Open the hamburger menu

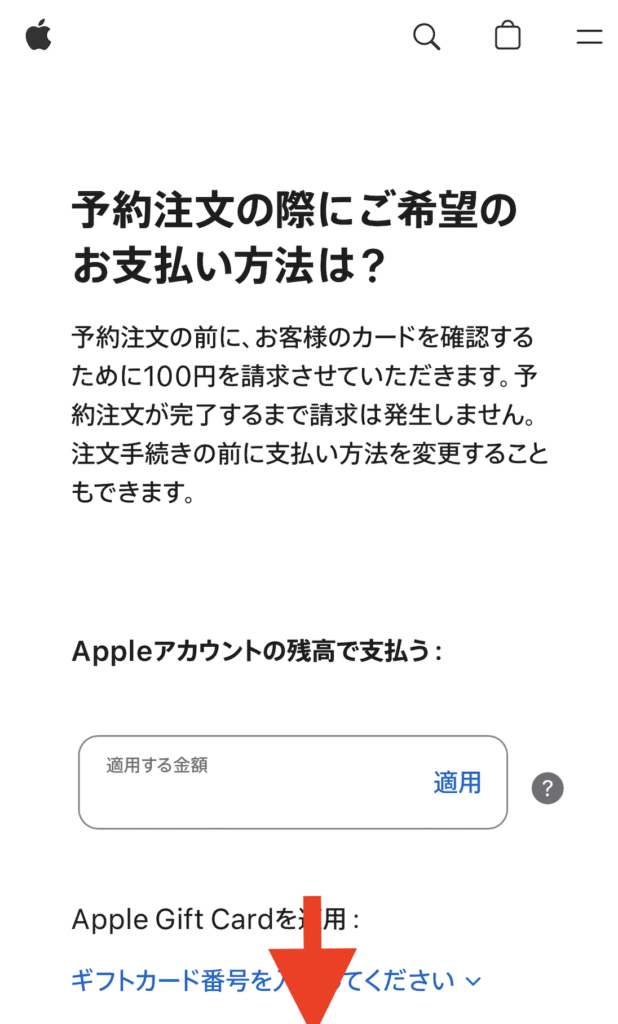pyautogui.click(x=589, y=37)
